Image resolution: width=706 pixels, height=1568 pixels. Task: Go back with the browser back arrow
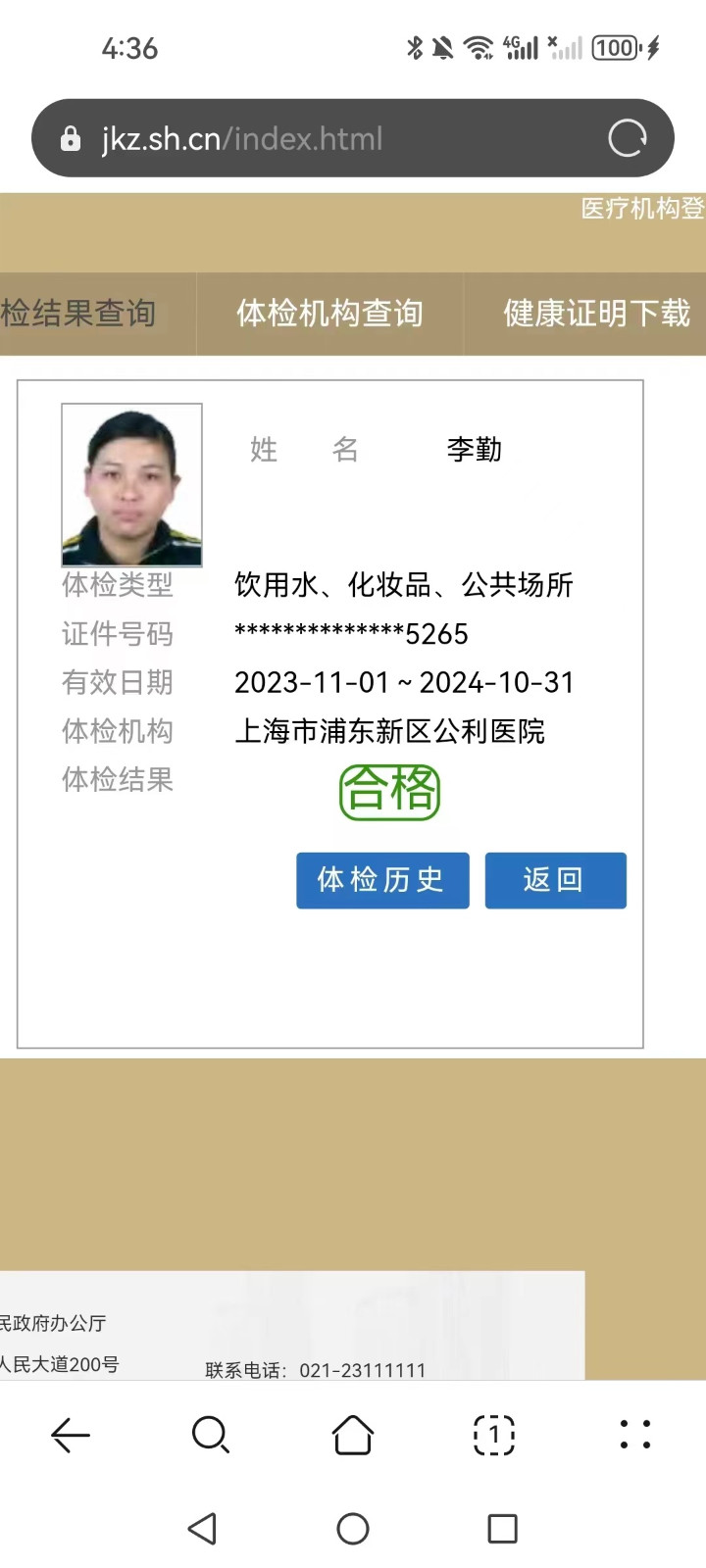(71, 1436)
